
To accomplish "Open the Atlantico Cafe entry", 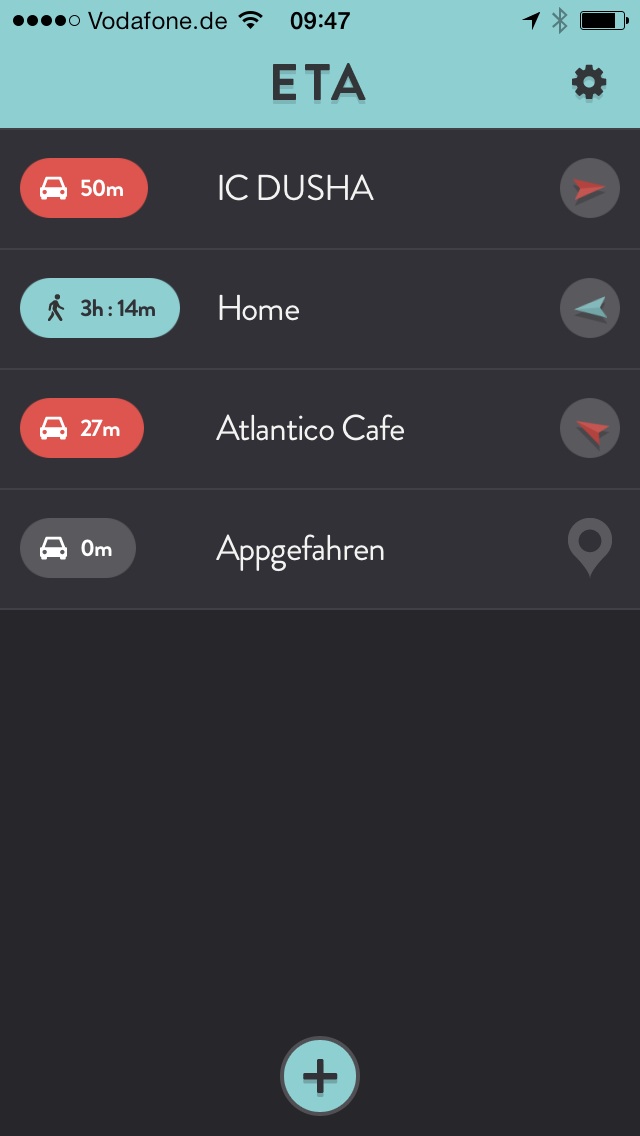I will click(x=310, y=429).
